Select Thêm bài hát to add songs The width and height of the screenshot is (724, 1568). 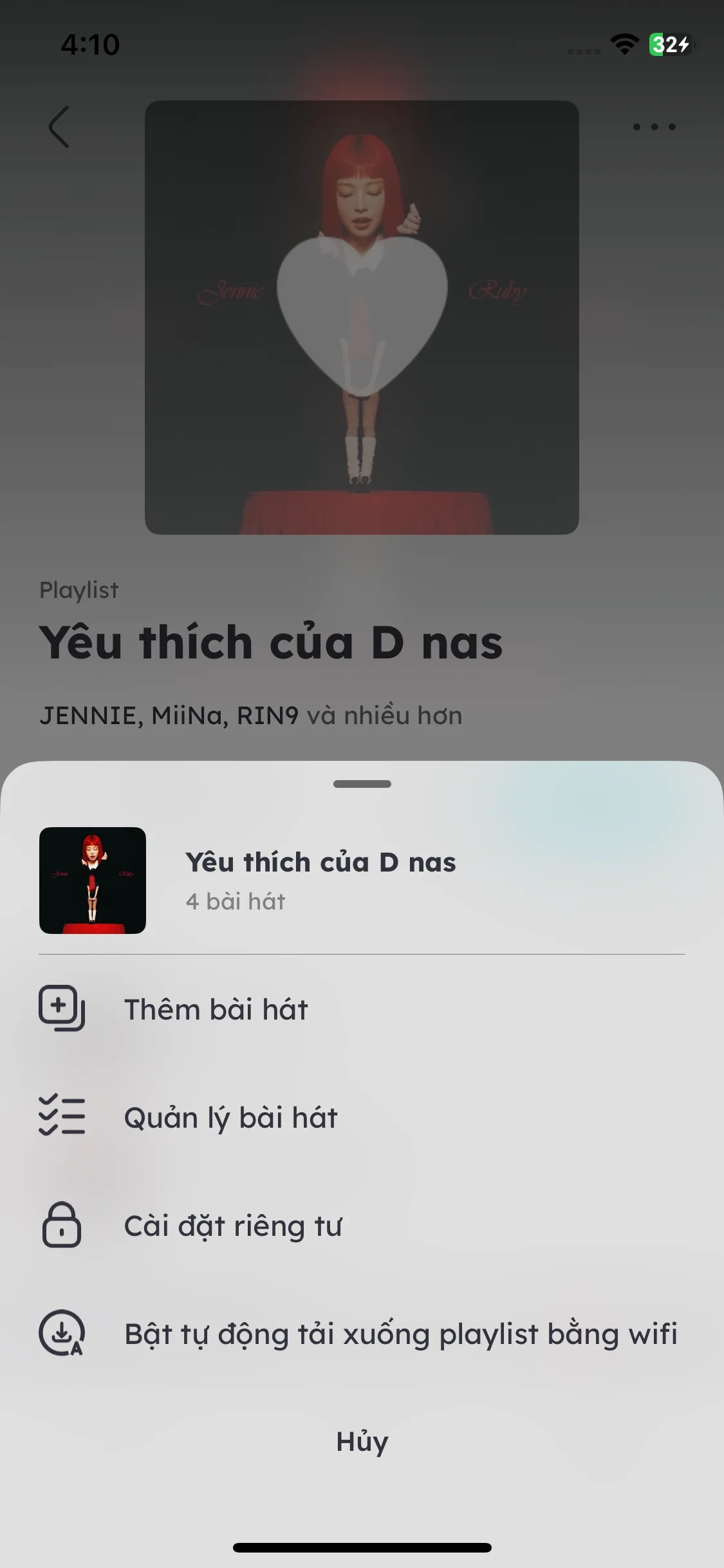pyautogui.click(x=216, y=1009)
